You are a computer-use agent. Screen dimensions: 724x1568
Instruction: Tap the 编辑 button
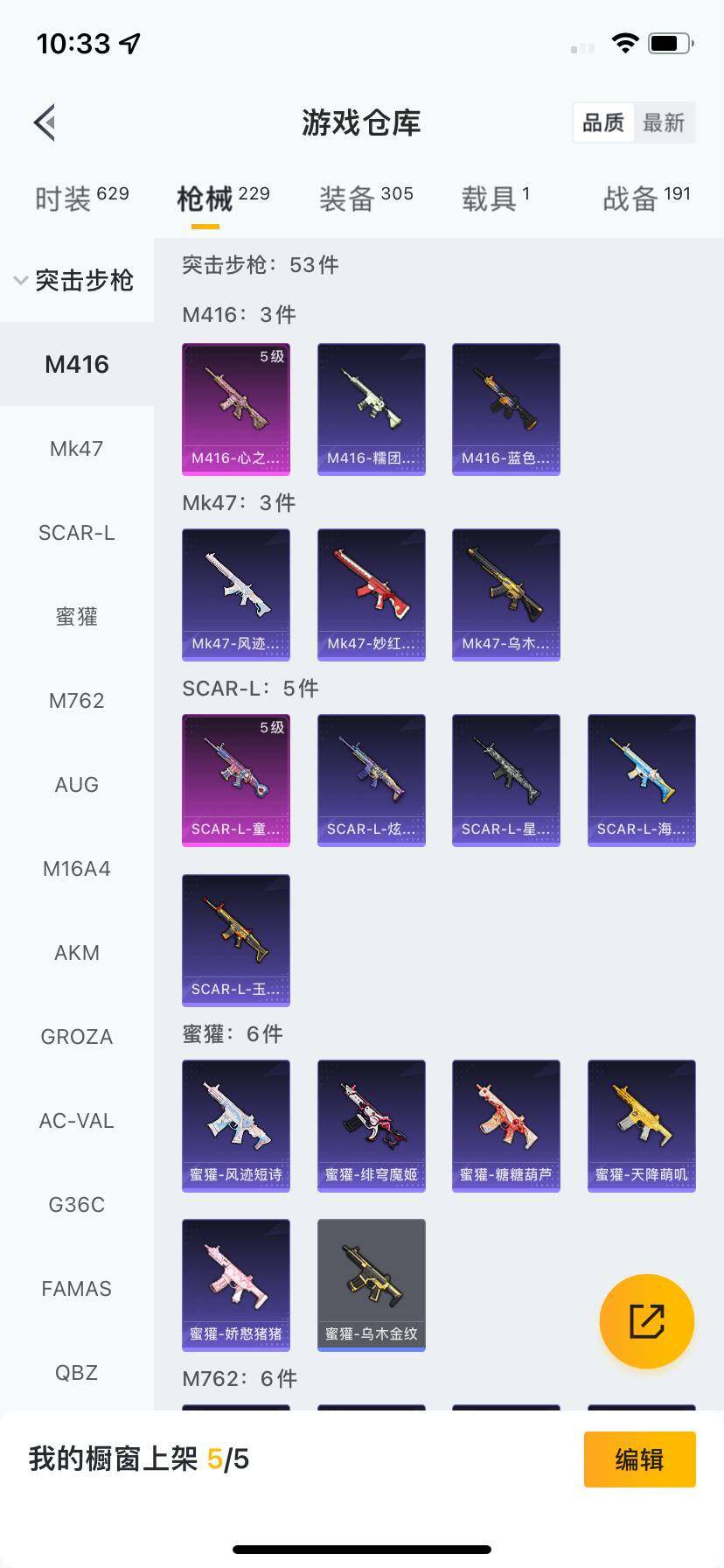(639, 1459)
